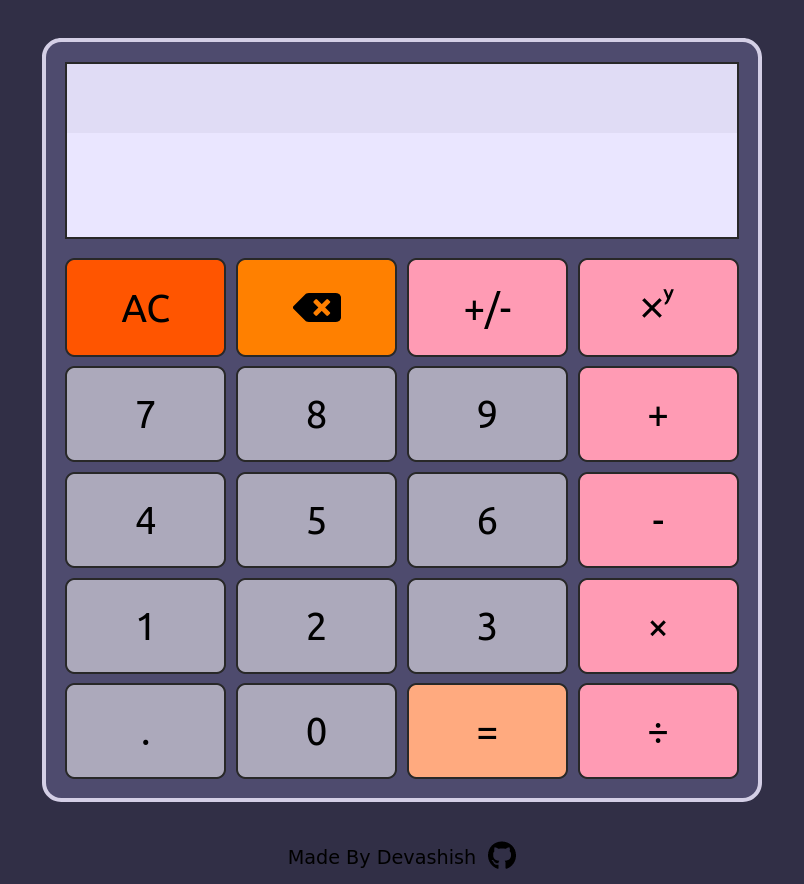This screenshot has width=804, height=884.
Task: Click the division key
Action: [x=657, y=731]
